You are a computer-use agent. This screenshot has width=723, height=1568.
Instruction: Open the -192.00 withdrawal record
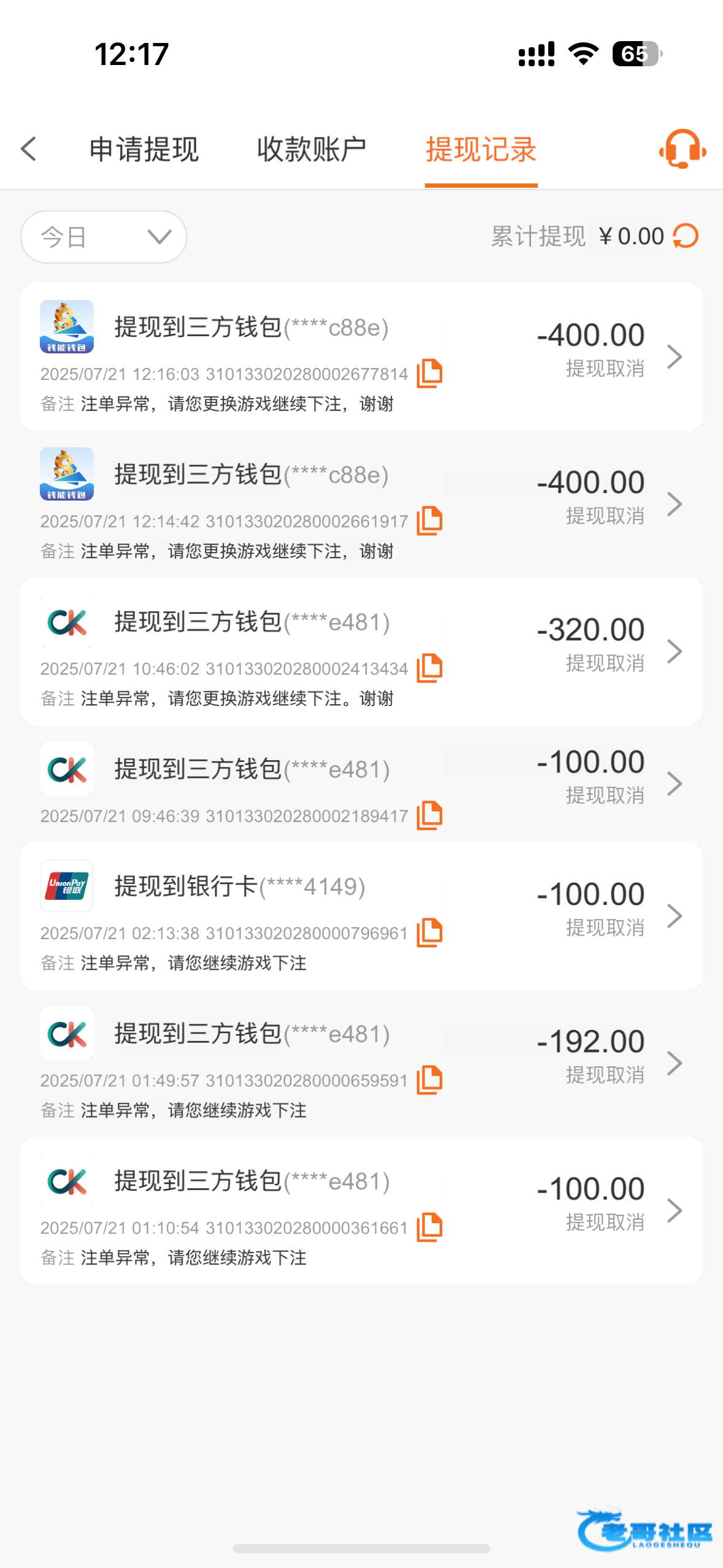361,1063
